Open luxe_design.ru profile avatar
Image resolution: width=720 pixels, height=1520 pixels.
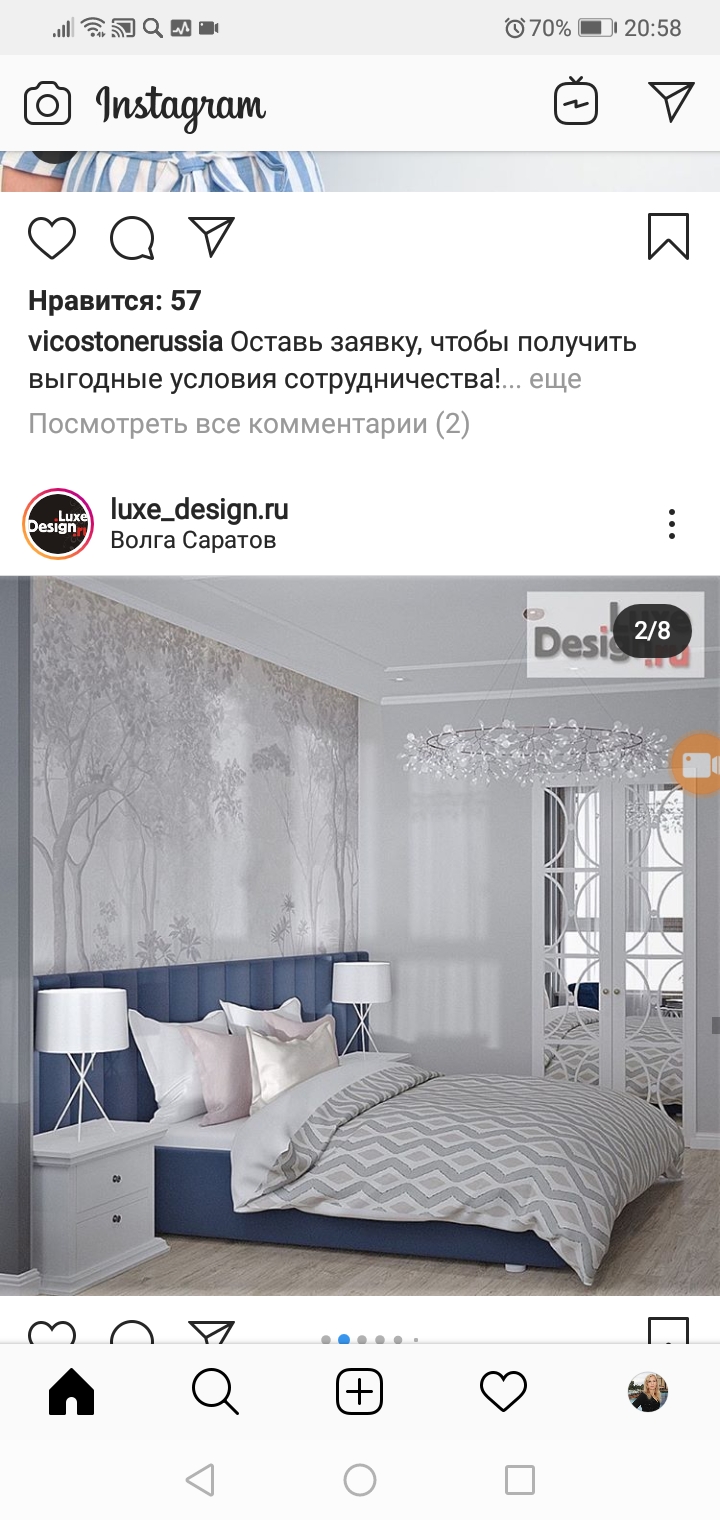point(58,524)
